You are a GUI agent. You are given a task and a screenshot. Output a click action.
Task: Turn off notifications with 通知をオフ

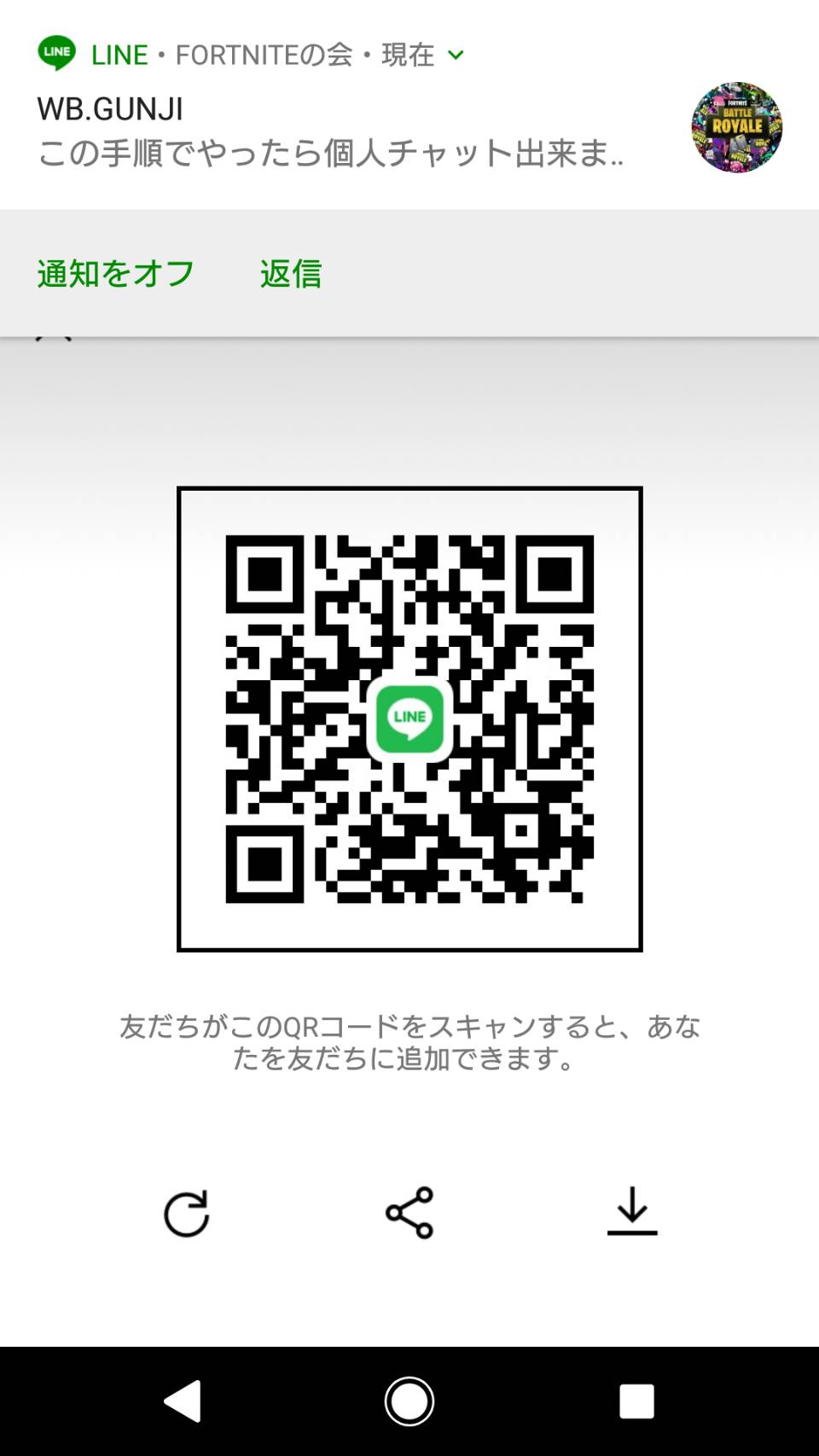pyautogui.click(x=116, y=274)
